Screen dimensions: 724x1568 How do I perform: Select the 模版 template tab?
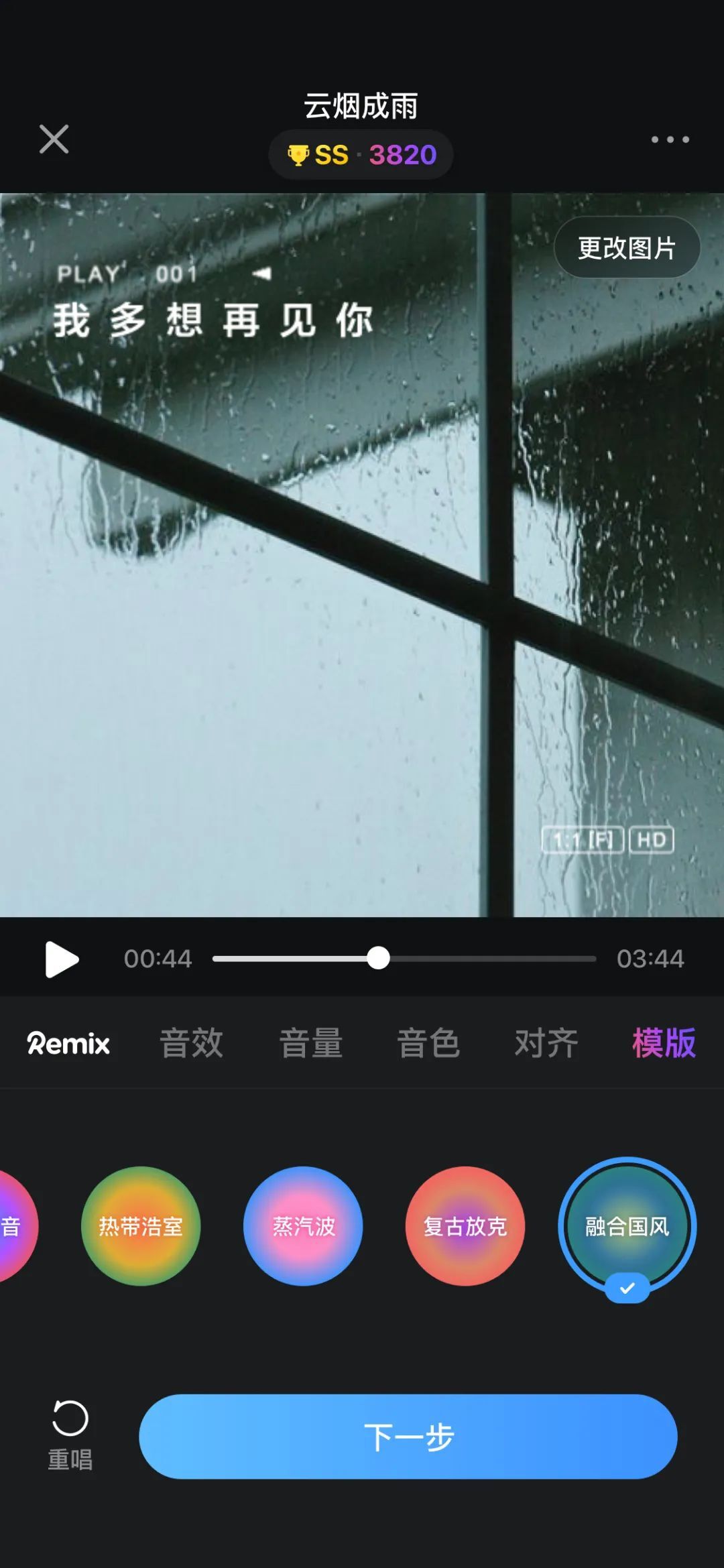[664, 1044]
